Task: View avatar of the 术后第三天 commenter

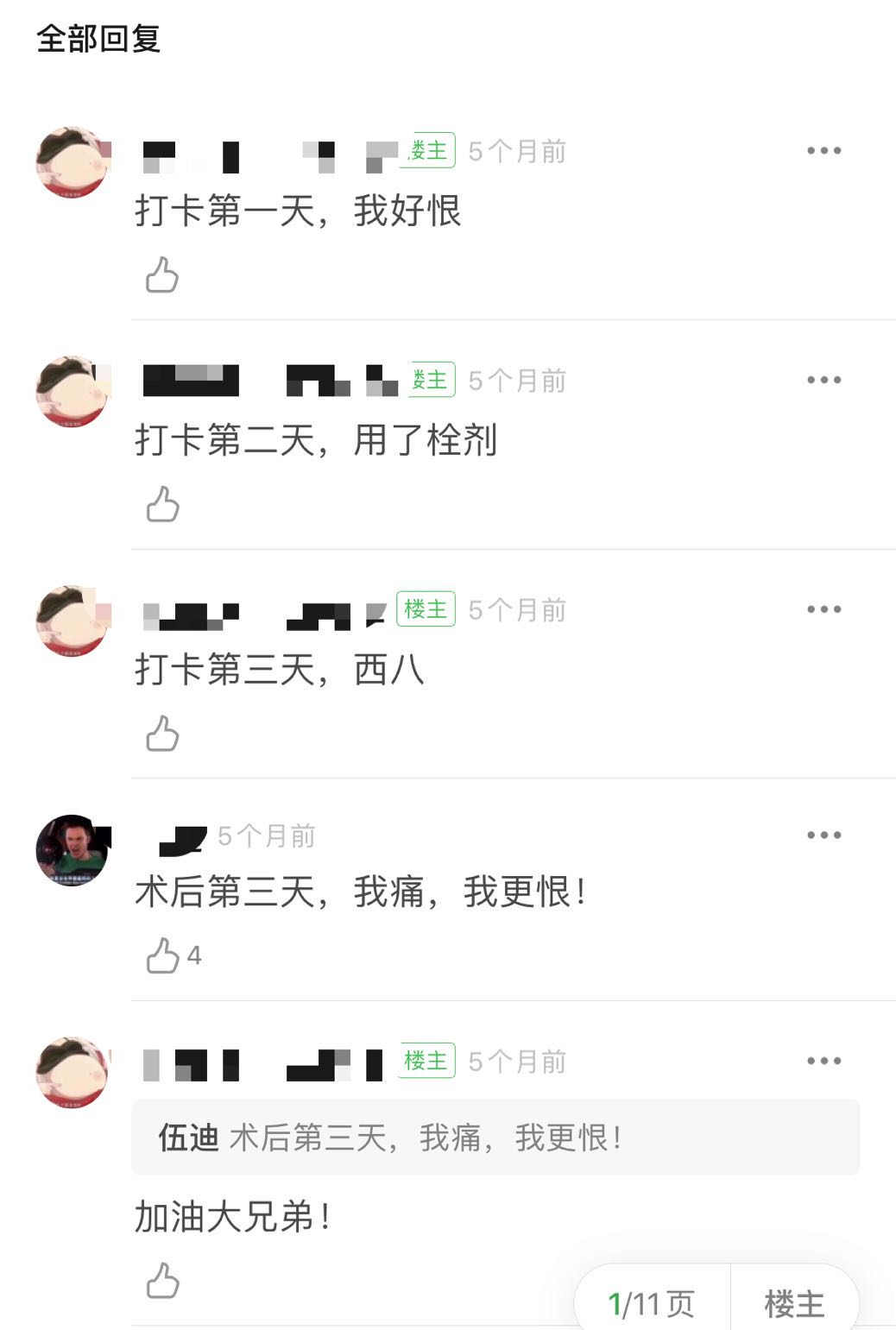Action: click(x=73, y=850)
